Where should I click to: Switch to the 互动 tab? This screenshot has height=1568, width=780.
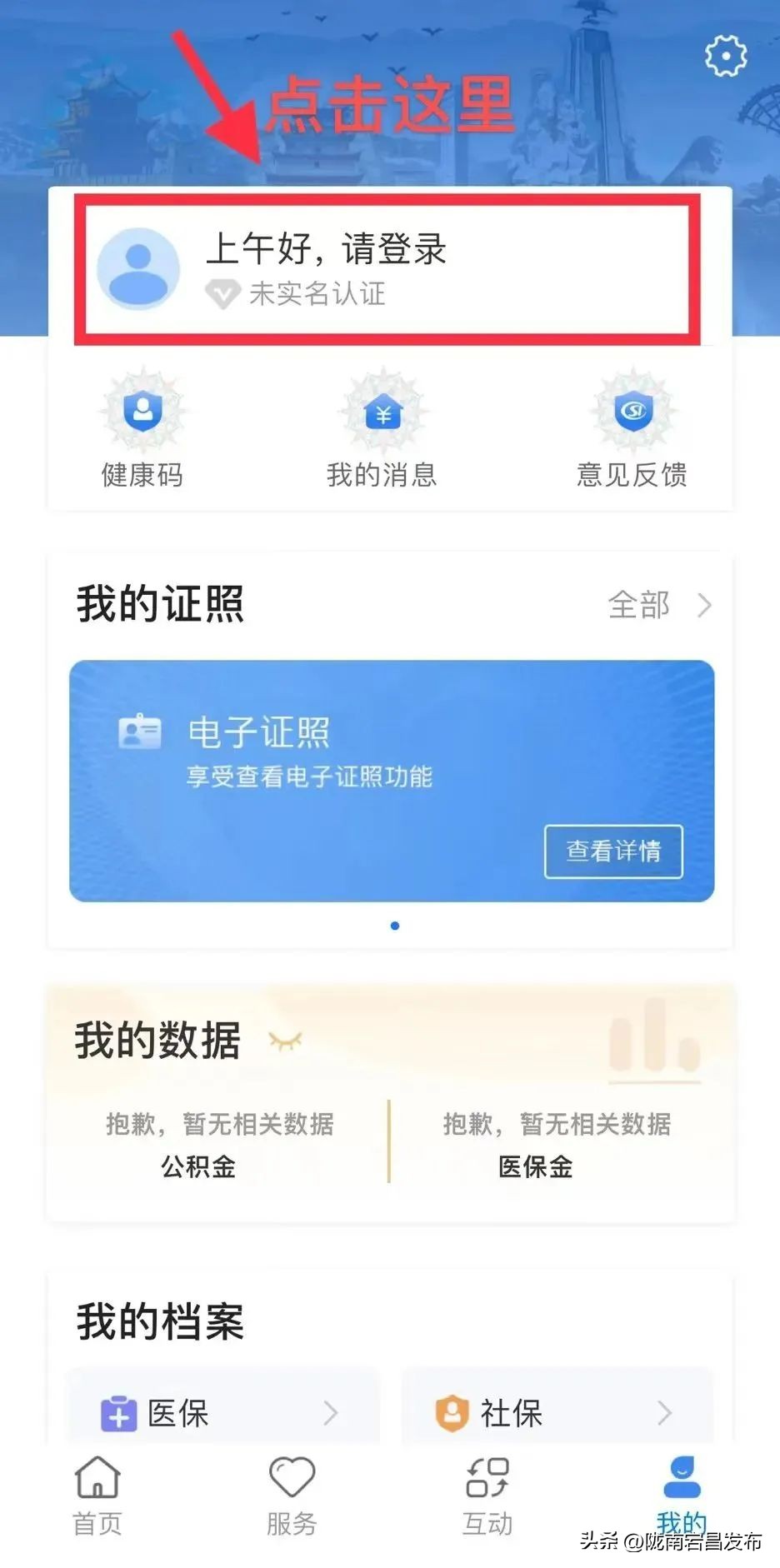click(x=487, y=1496)
